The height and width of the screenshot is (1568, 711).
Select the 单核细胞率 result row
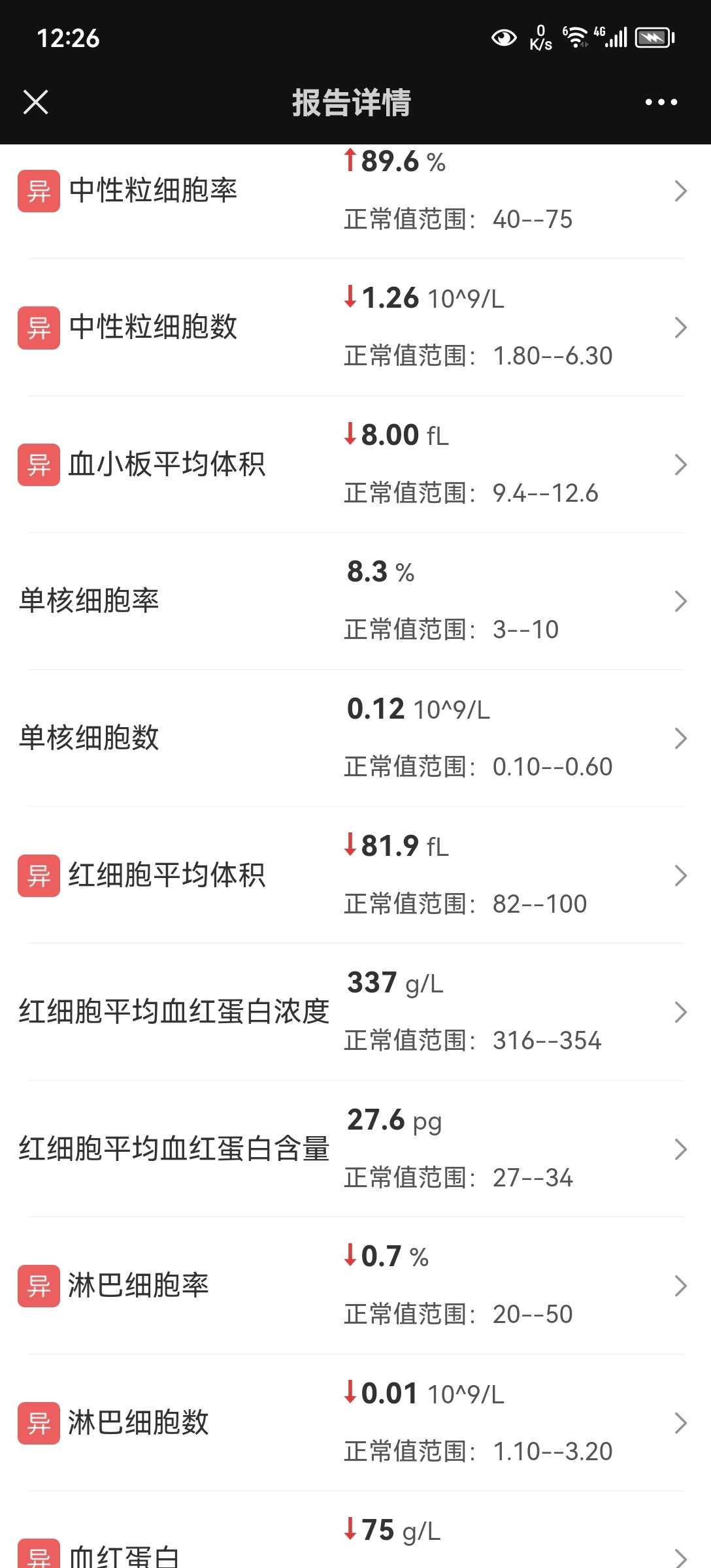coord(355,601)
